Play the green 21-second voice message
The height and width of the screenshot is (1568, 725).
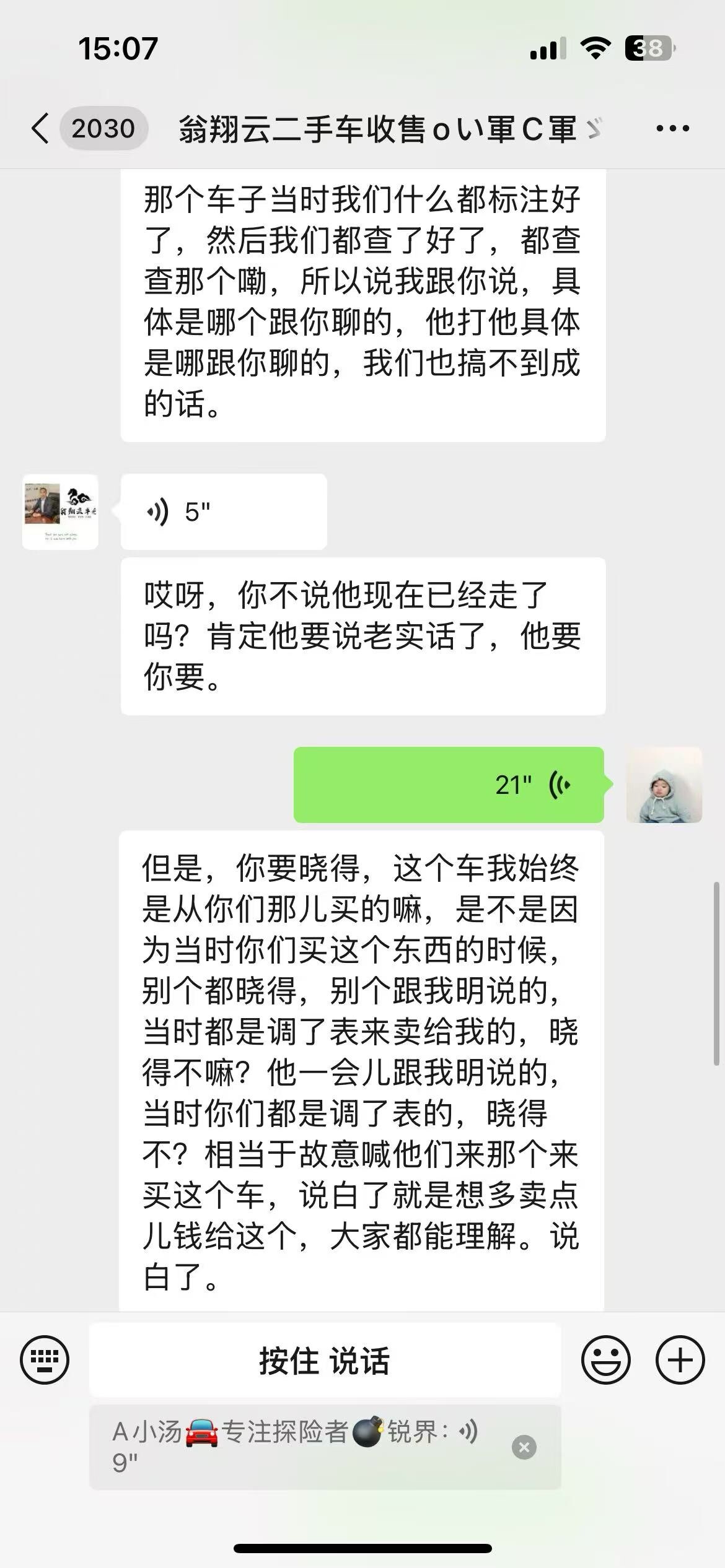pyautogui.click(x=449, y=785)
